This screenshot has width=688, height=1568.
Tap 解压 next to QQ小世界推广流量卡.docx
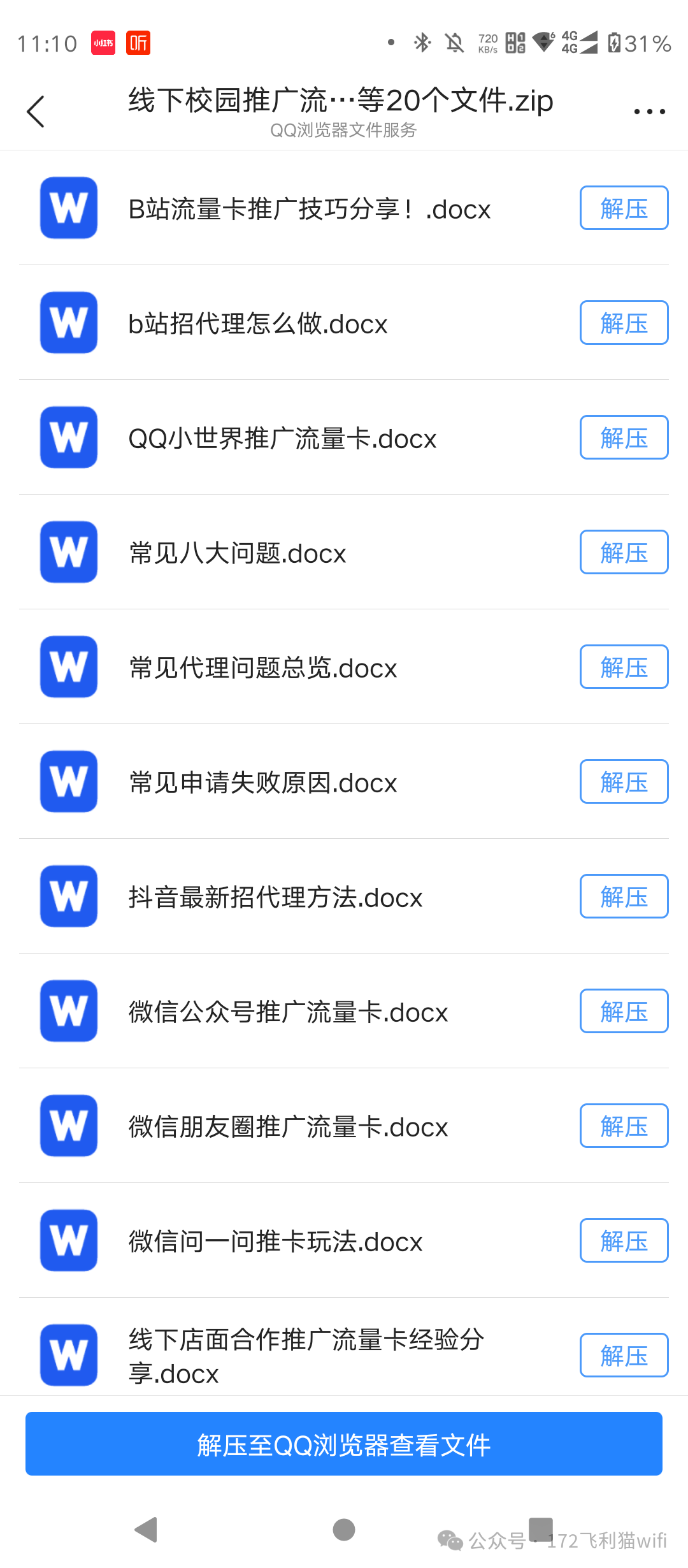click(x=624, y=438)
